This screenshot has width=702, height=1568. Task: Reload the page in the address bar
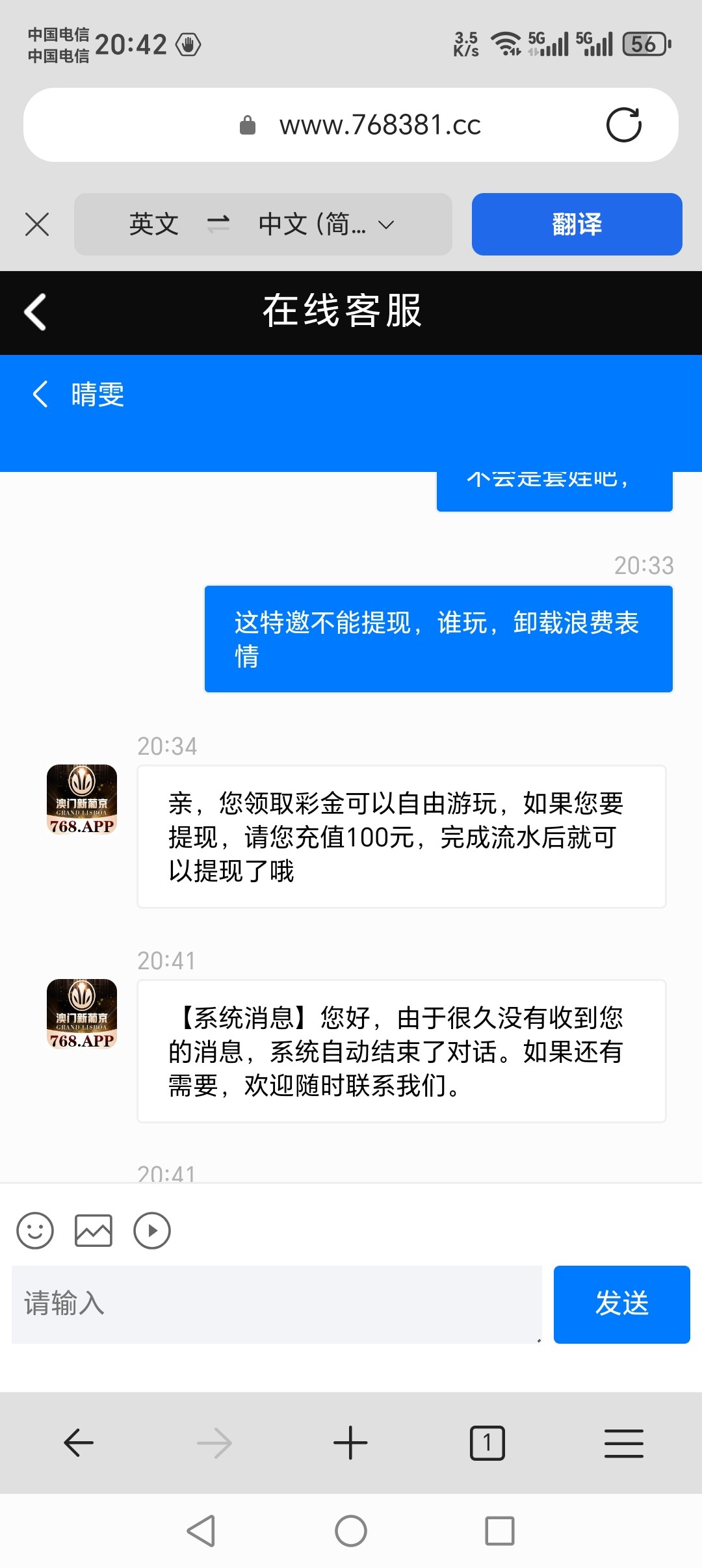(623, 125)
